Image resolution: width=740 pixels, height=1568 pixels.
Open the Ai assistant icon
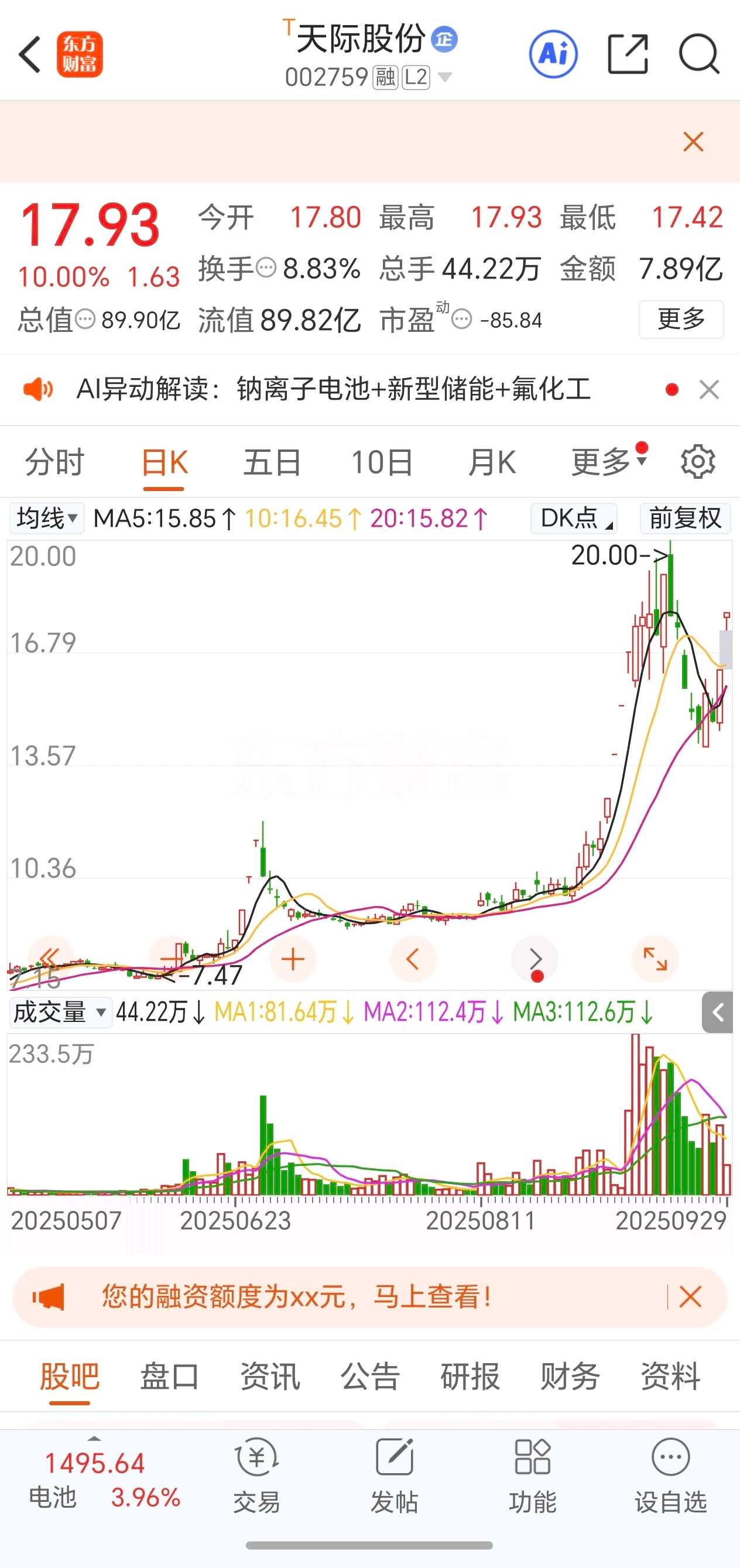pos(553,55)
